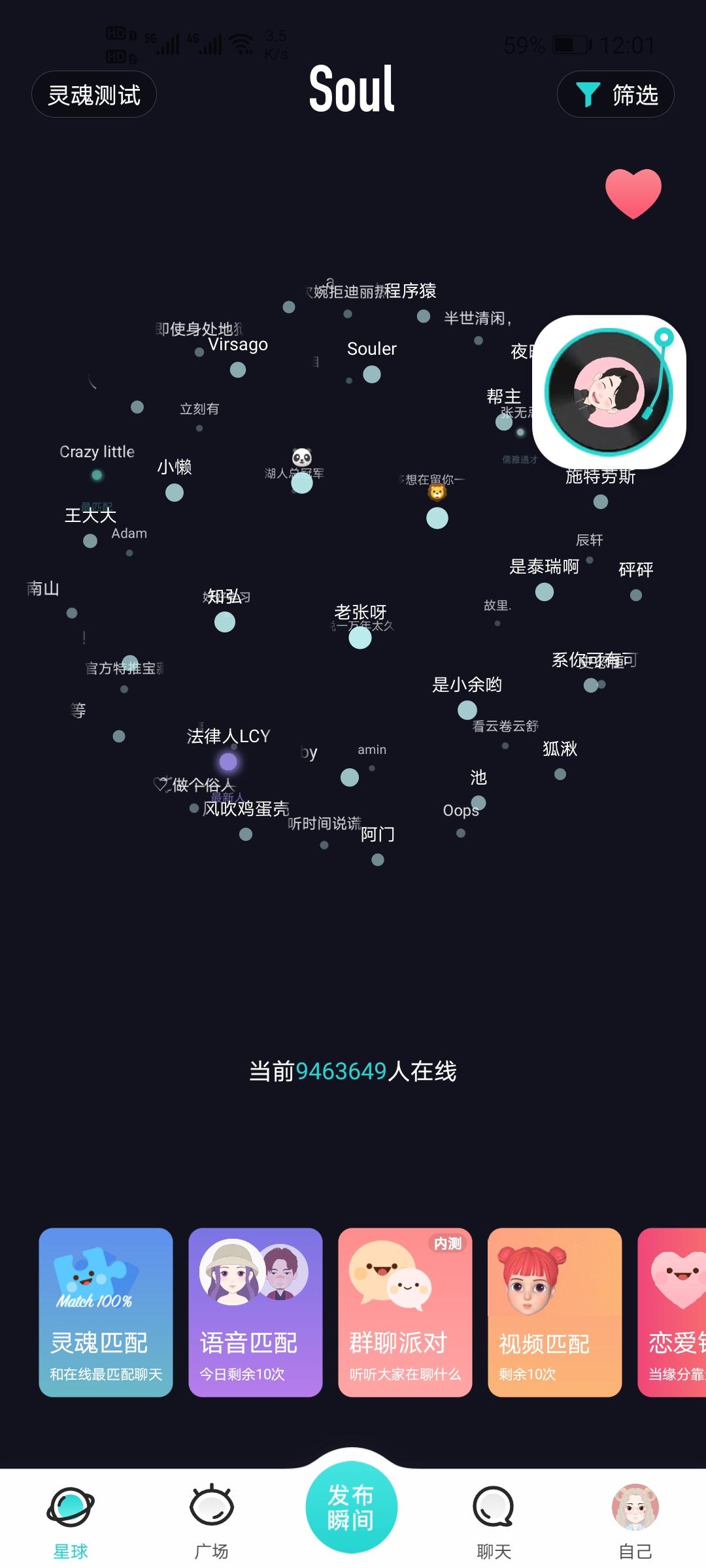Start 语音匹配 voice matching
This screenshot has width=706, height=1568.
pos(256,1313)
